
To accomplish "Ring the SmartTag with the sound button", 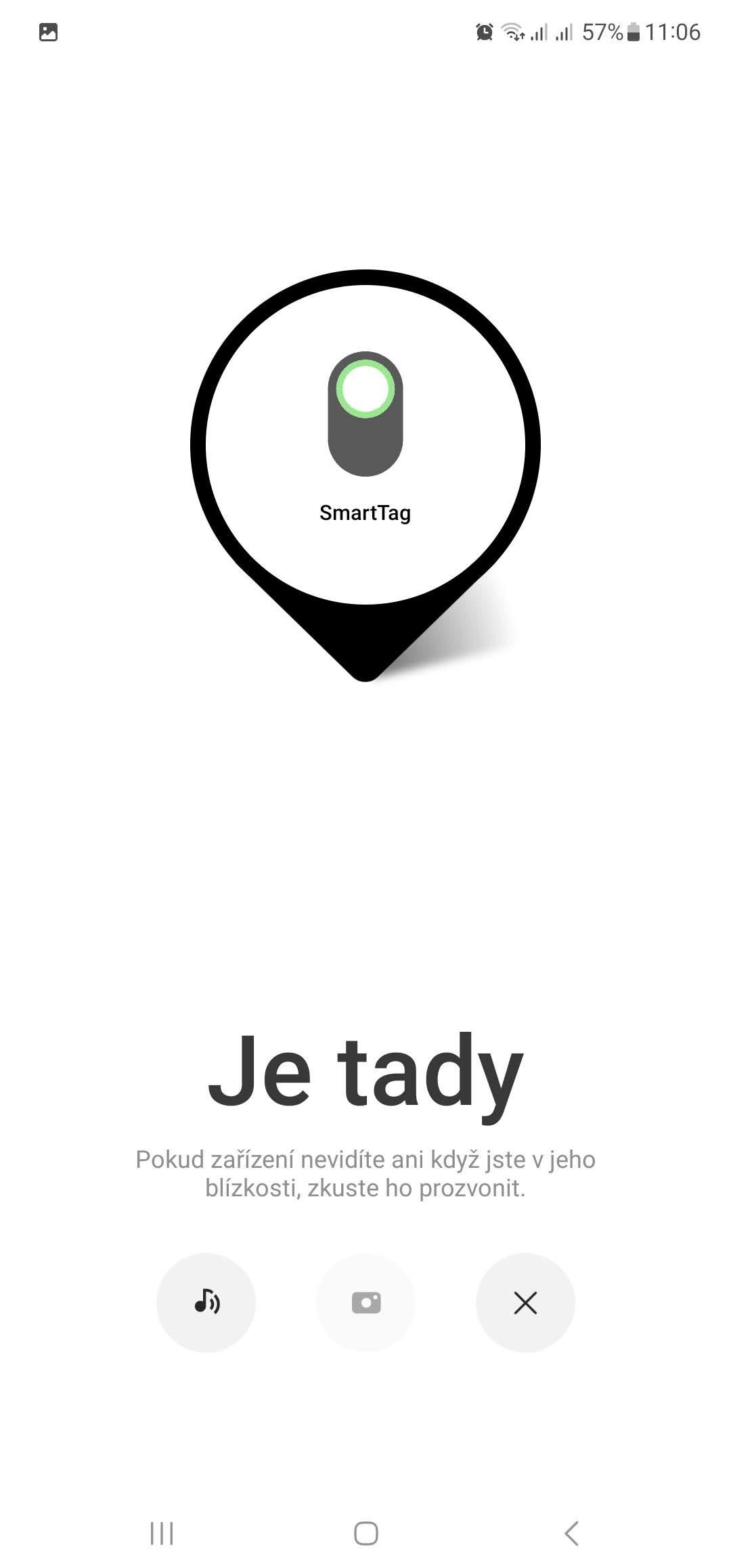I will click(x=206, y=1303).
